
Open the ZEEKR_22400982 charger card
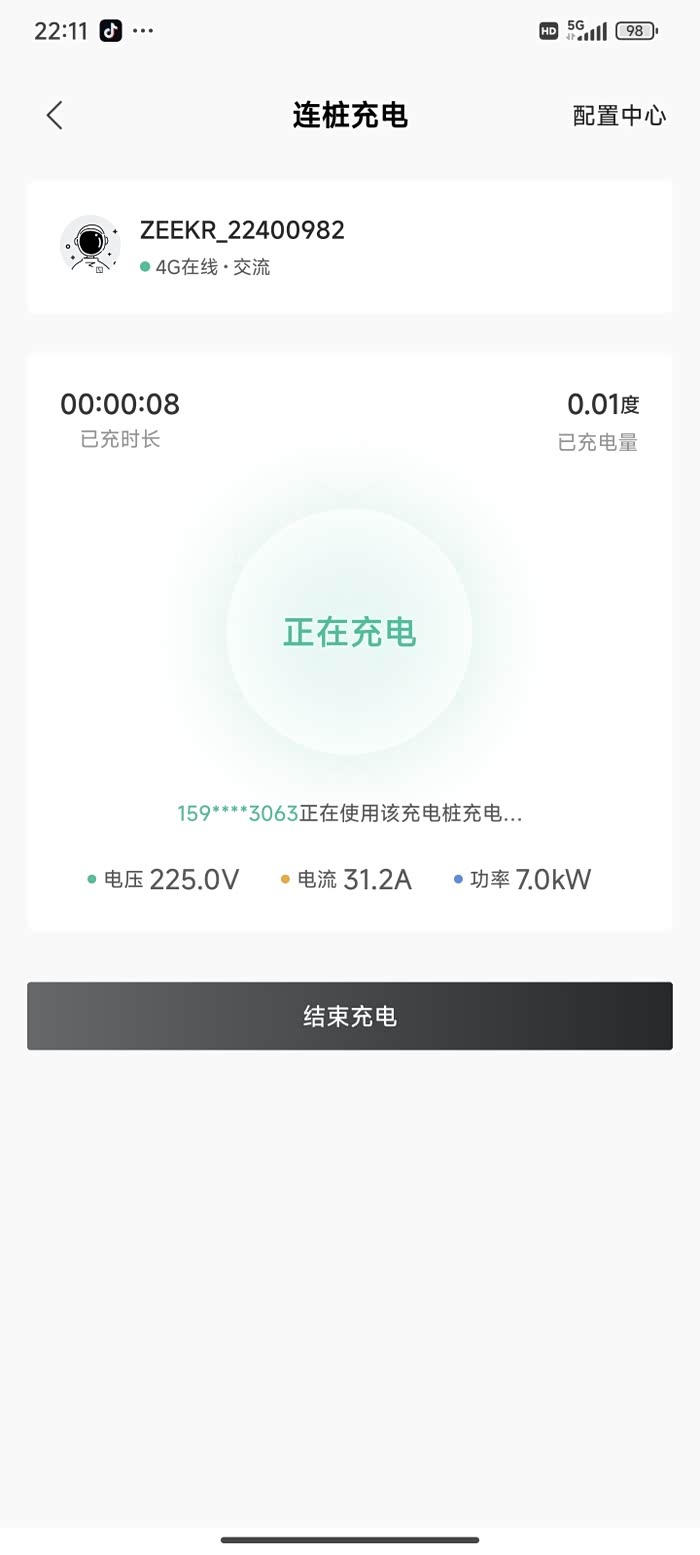coord(350,246)
